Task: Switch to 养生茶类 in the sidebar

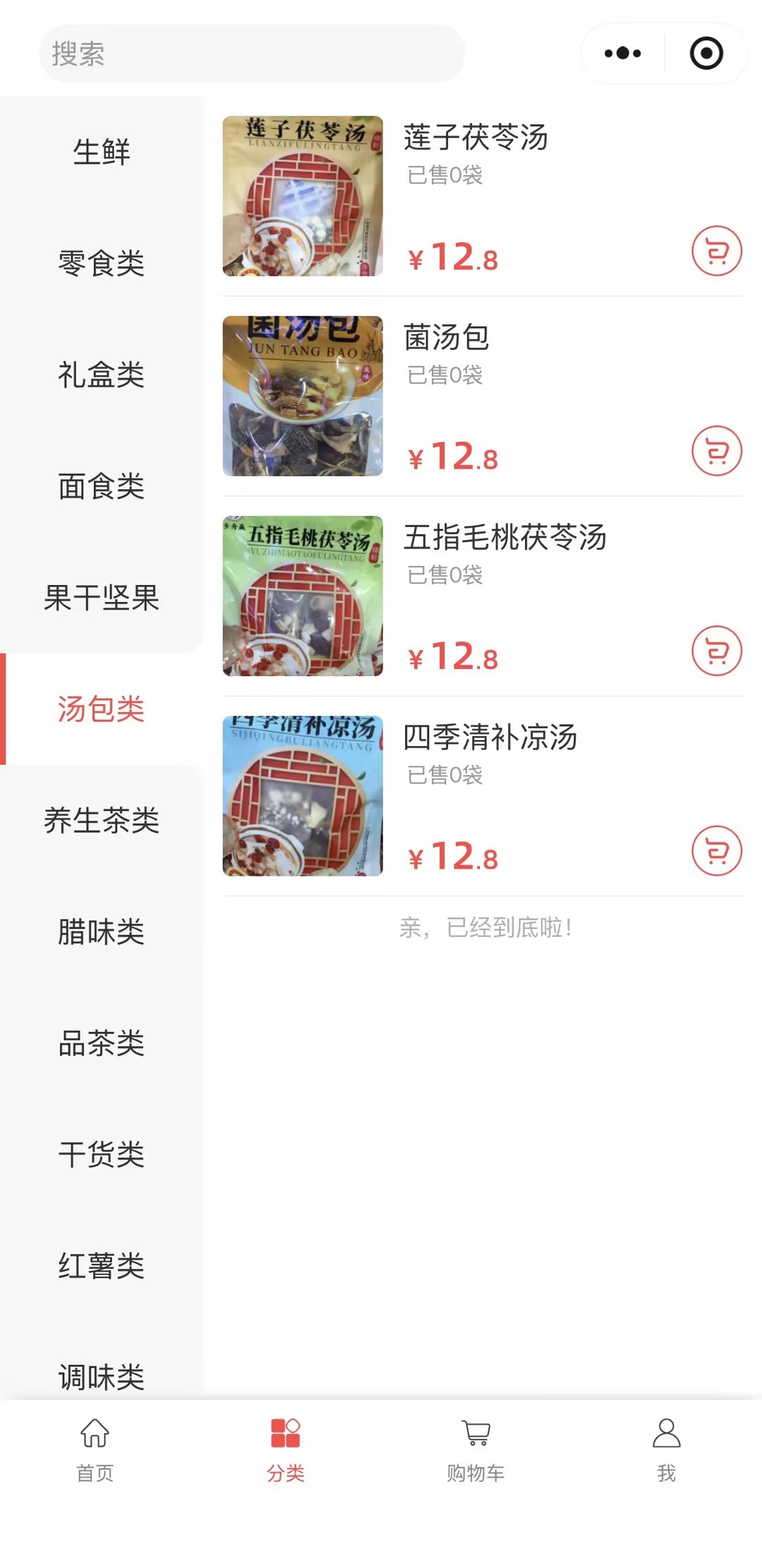Action: click(102, 820)
